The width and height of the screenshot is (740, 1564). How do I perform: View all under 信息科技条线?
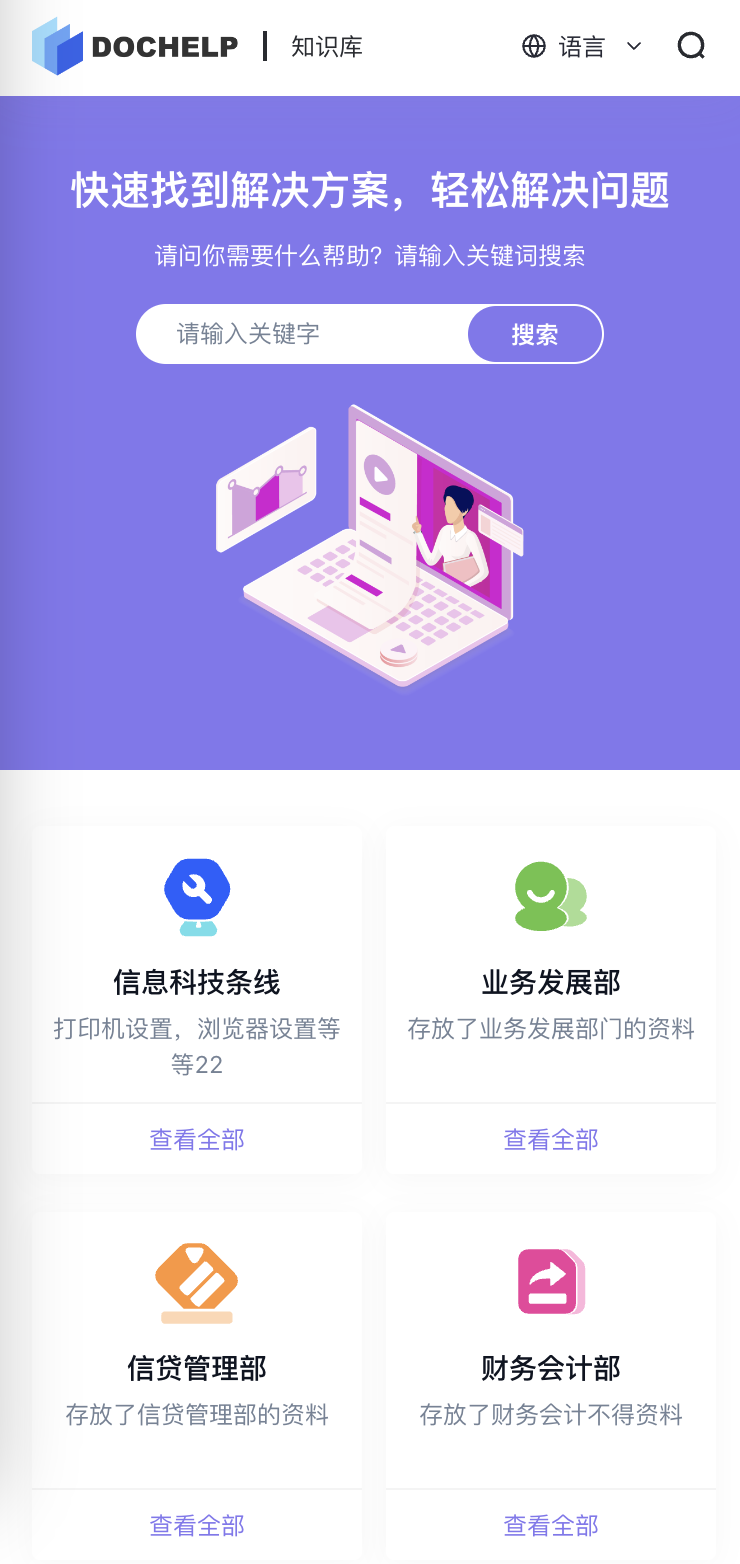coord(197,1139)
